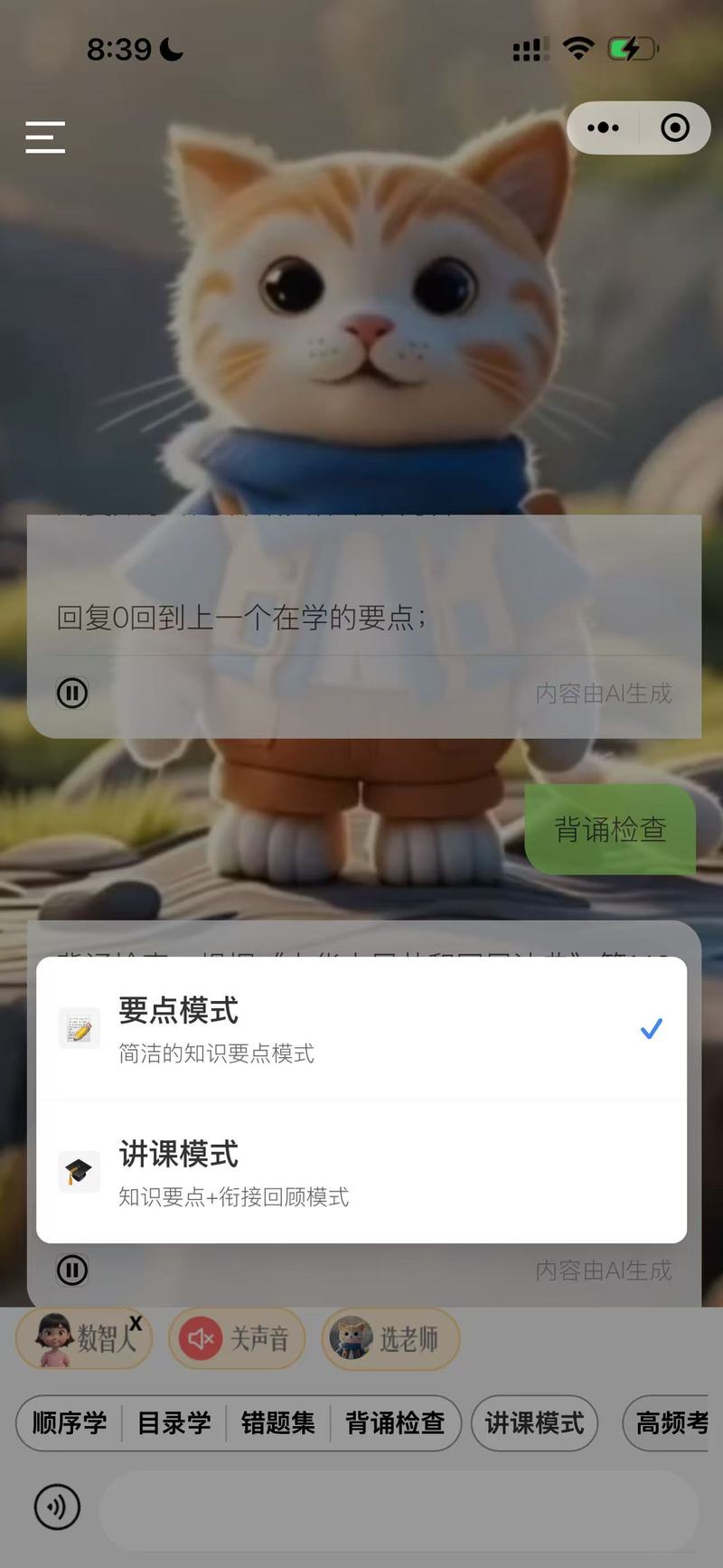723x1568 pixels.
Task: Tap the 背诵检查 segment
Action: point(395,1423)
